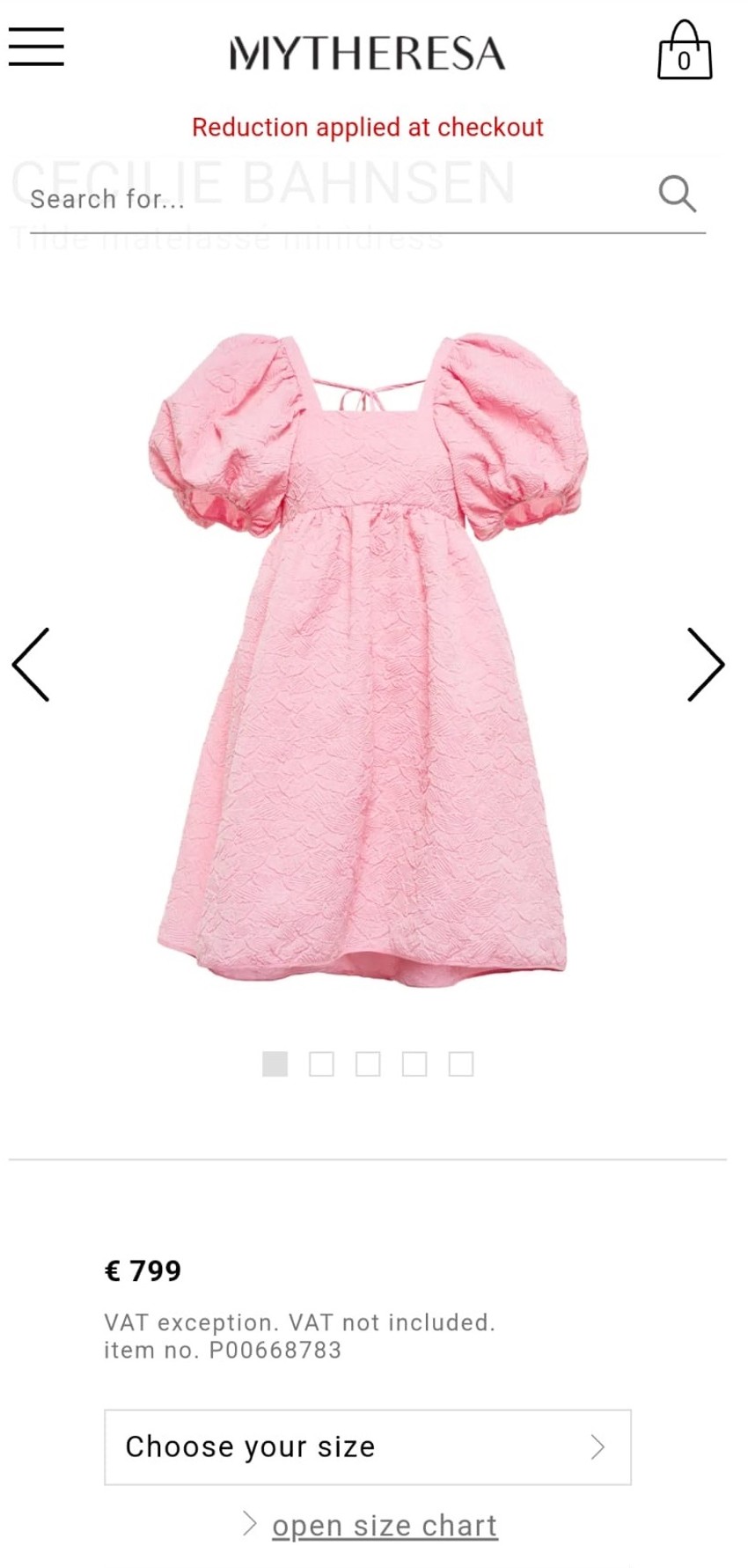
Task: Jump to the fourth image indicator
Action: pyautogui.click(x=414, y=1064)
